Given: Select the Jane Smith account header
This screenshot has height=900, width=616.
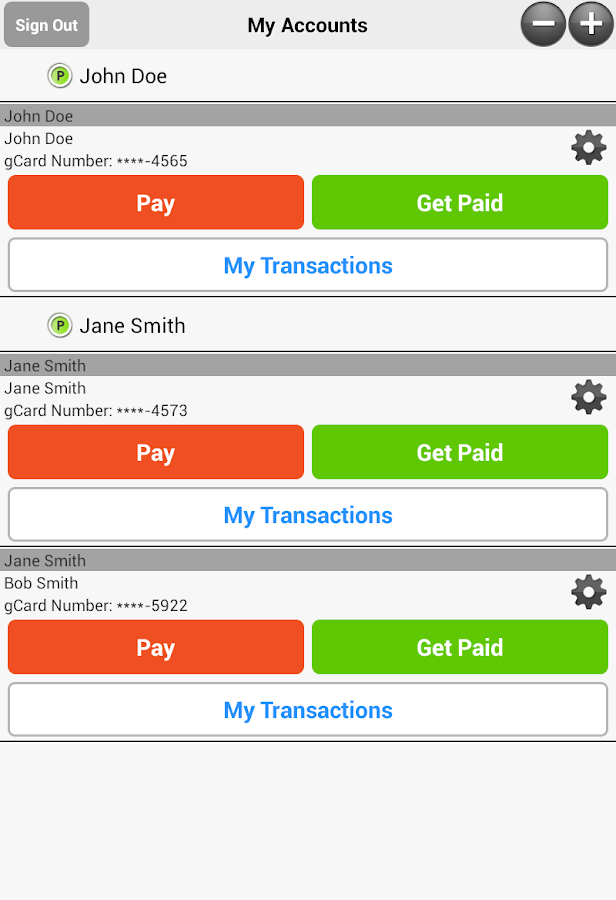Looking at the screenshot, I should tap(130, 325).
